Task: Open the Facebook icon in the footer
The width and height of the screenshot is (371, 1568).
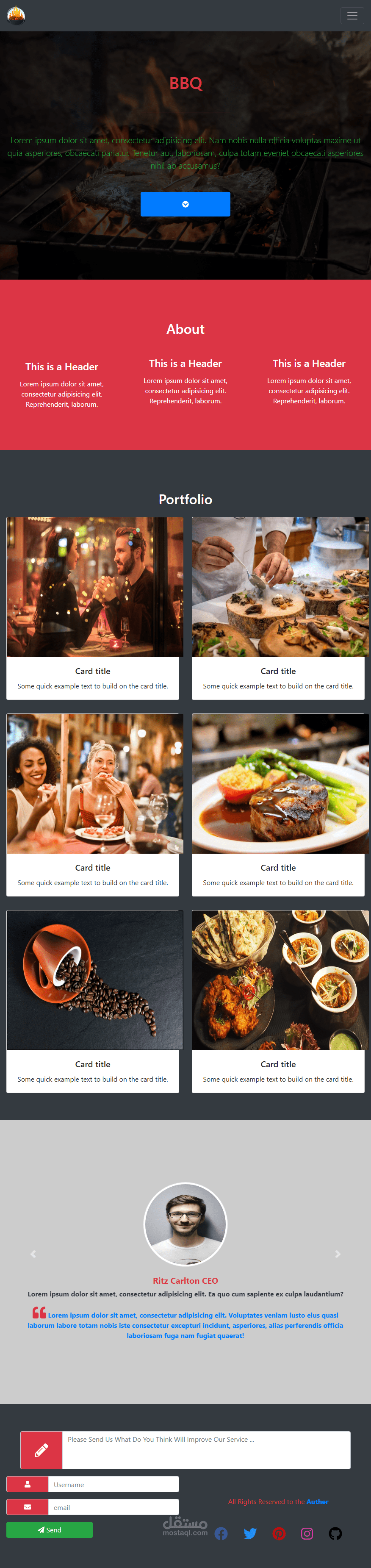Action: (x=221, y=1534)
